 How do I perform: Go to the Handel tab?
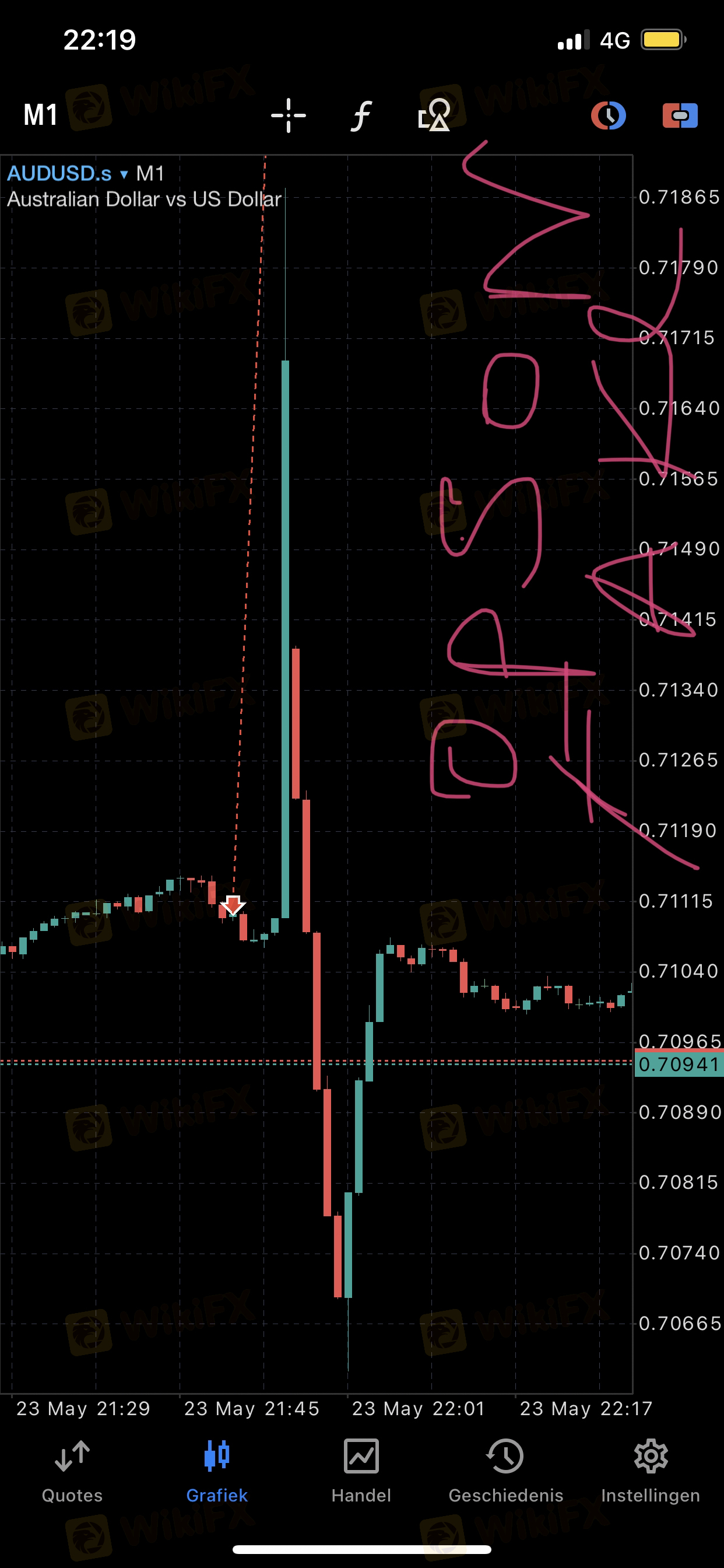tap(361, 1471)
